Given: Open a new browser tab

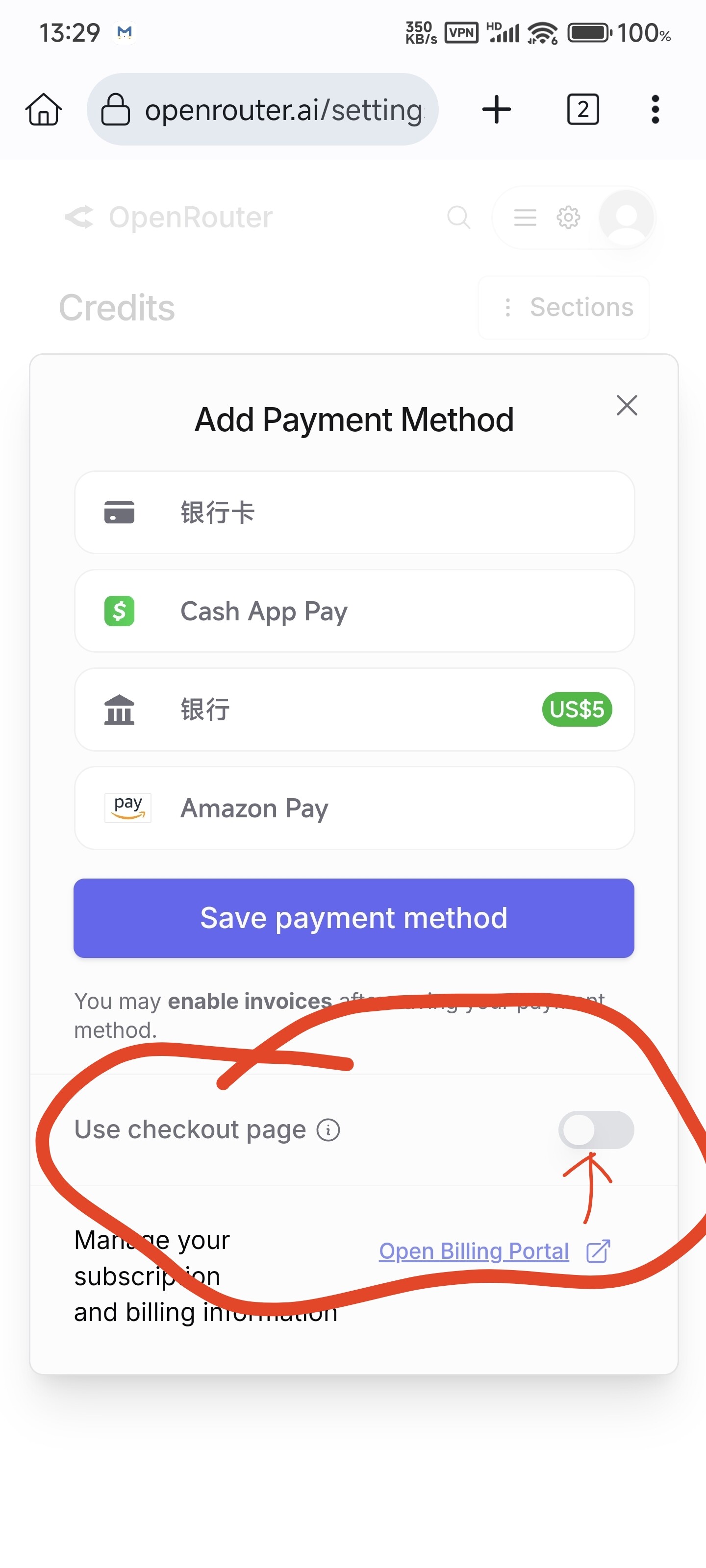Looking at the screenshot, I should (x=497, y=110).
